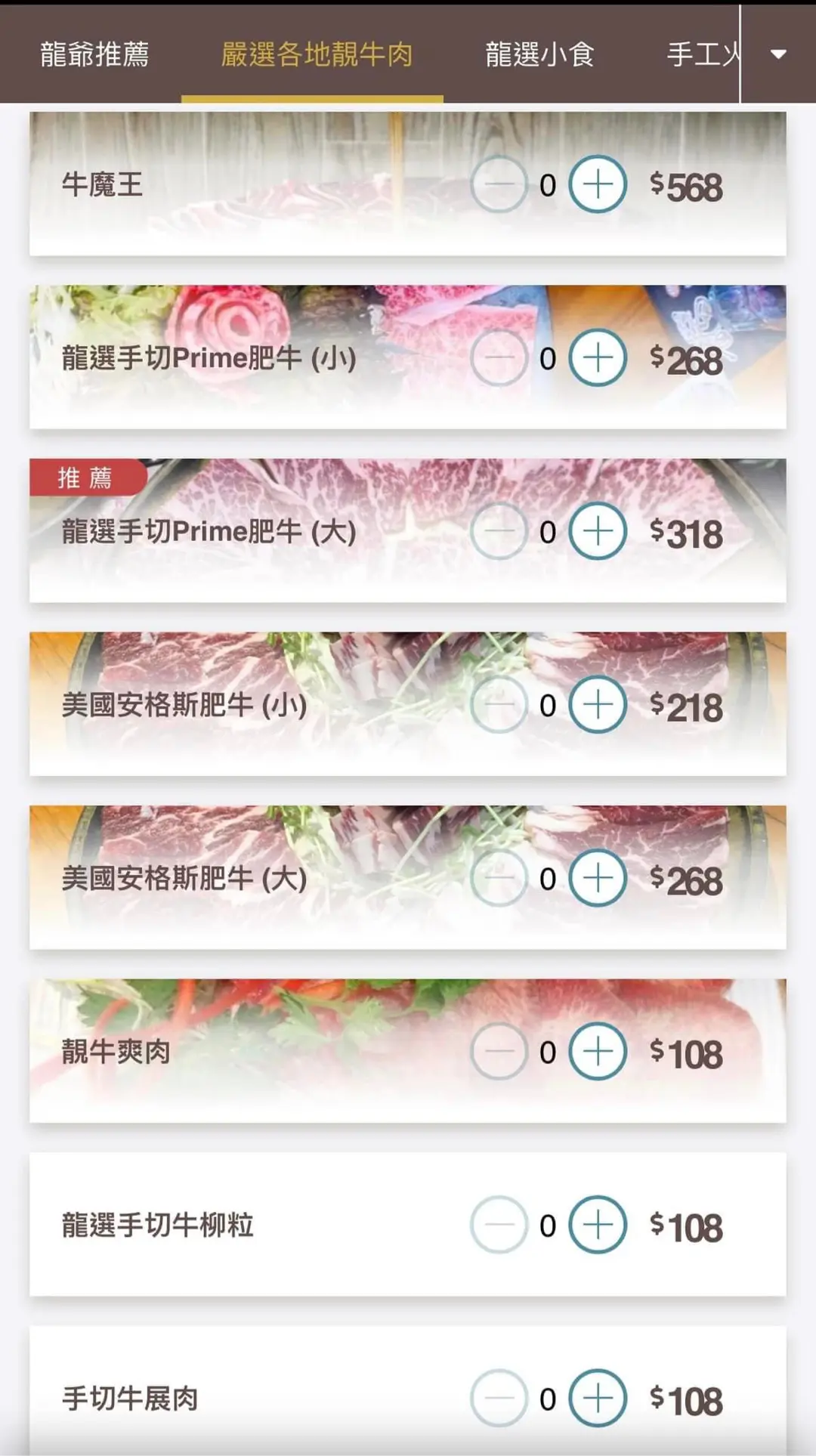The width and height of the screenshot is (816, 1456).
Task: Tap minus for 靚牛爽肉
Action: pos(499,1052)
